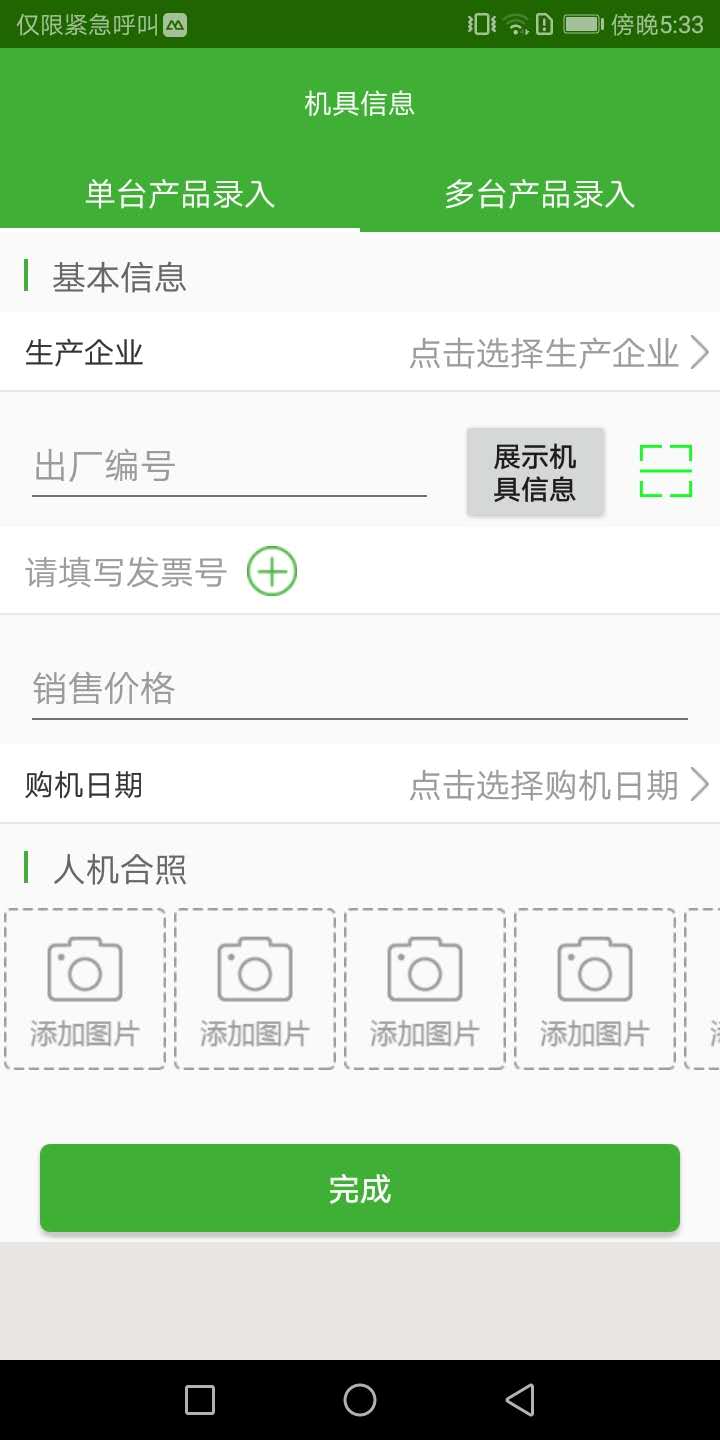Select the 单台产品录入 tab
The image size is (720, 1440).
[x=180, y=193]
